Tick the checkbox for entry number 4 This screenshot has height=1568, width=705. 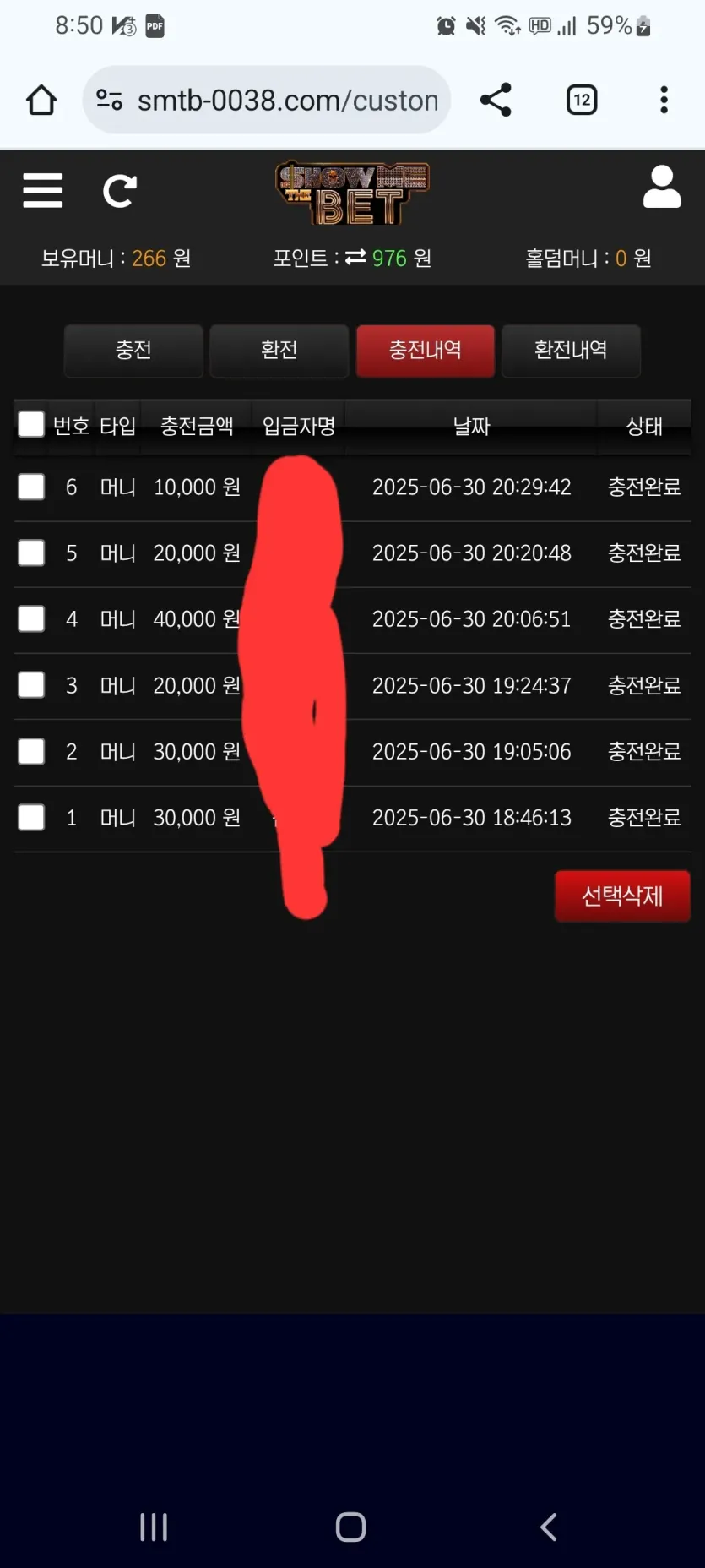tap(31, 618)
